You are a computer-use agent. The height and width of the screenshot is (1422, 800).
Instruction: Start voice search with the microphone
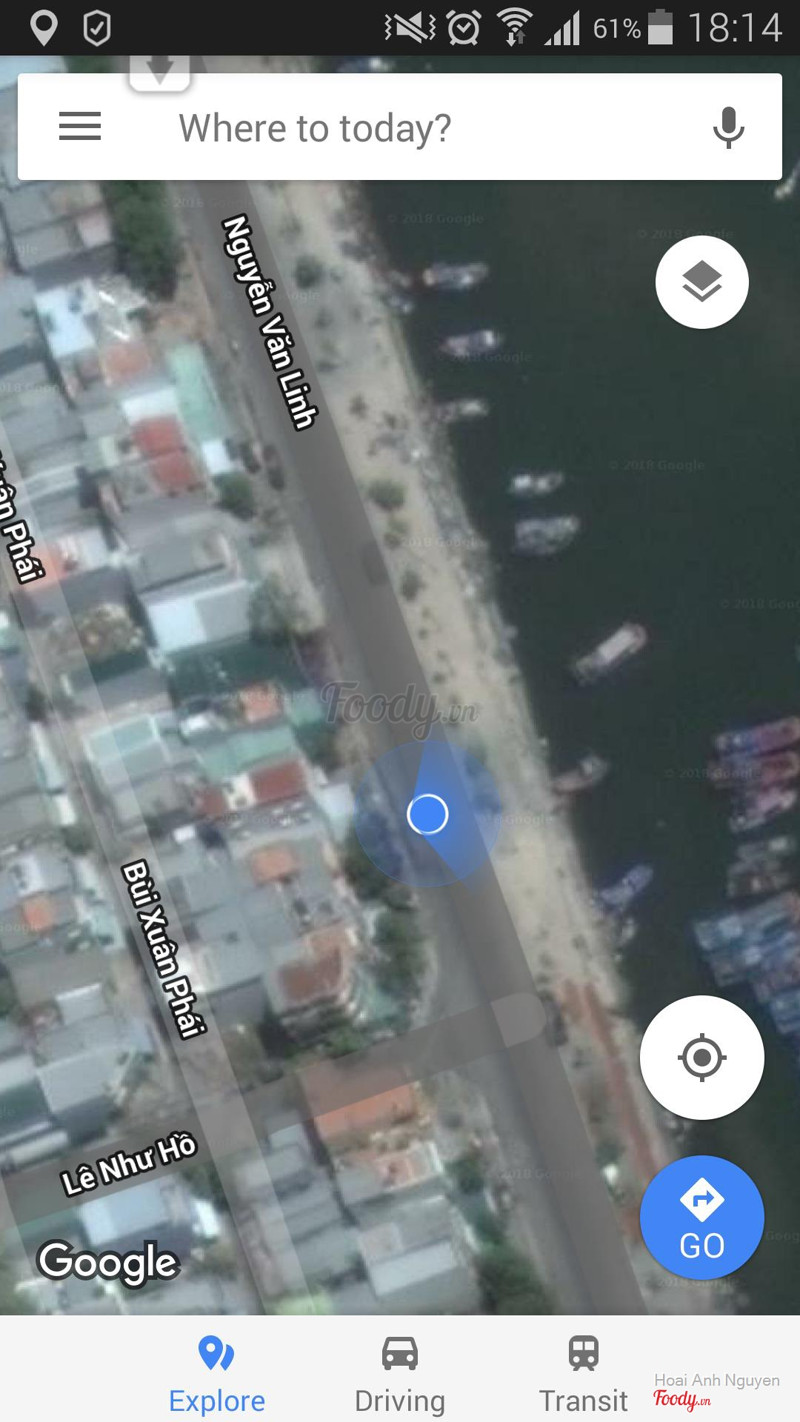728,128
